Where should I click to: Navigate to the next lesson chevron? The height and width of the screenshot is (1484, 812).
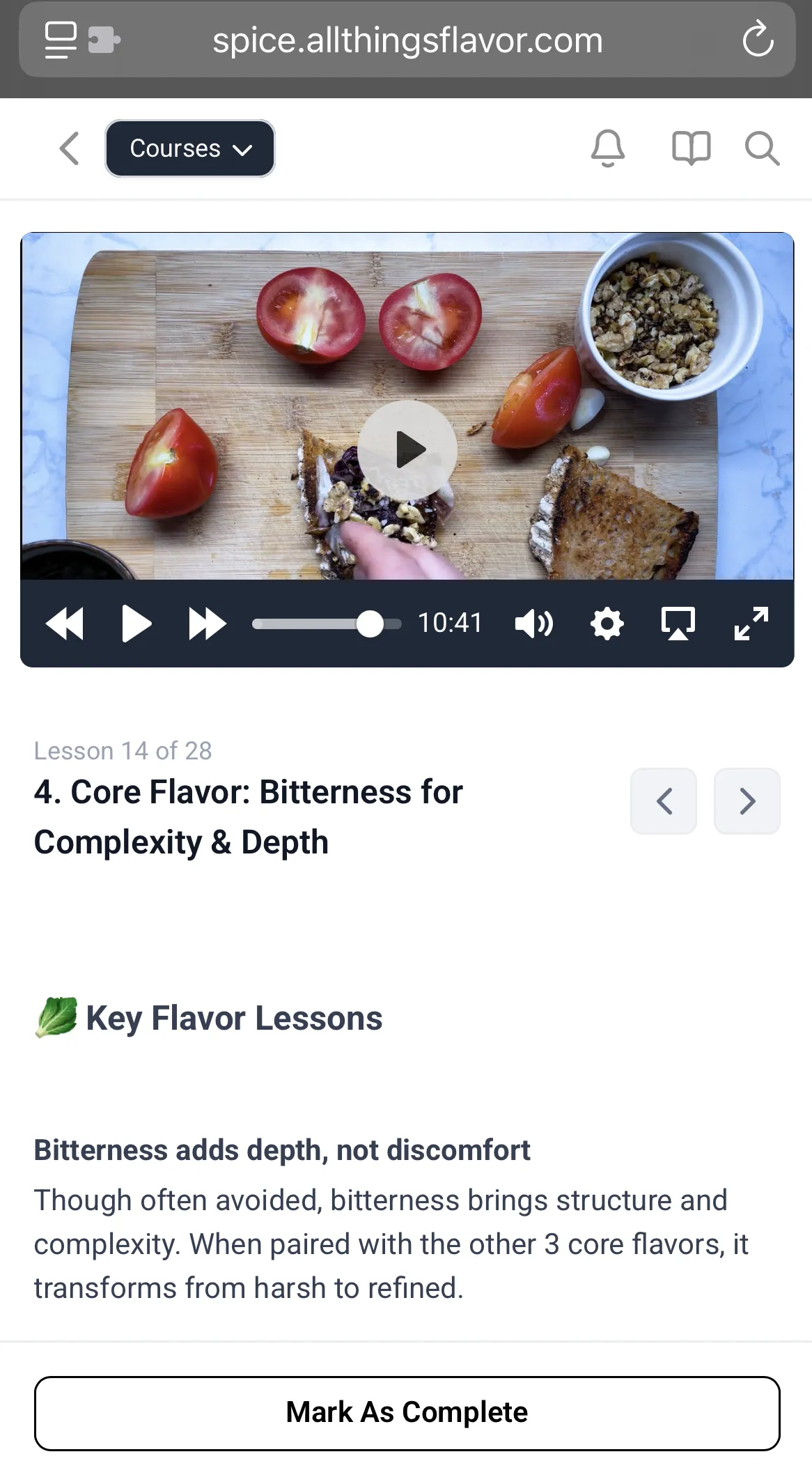pos(747,801)
